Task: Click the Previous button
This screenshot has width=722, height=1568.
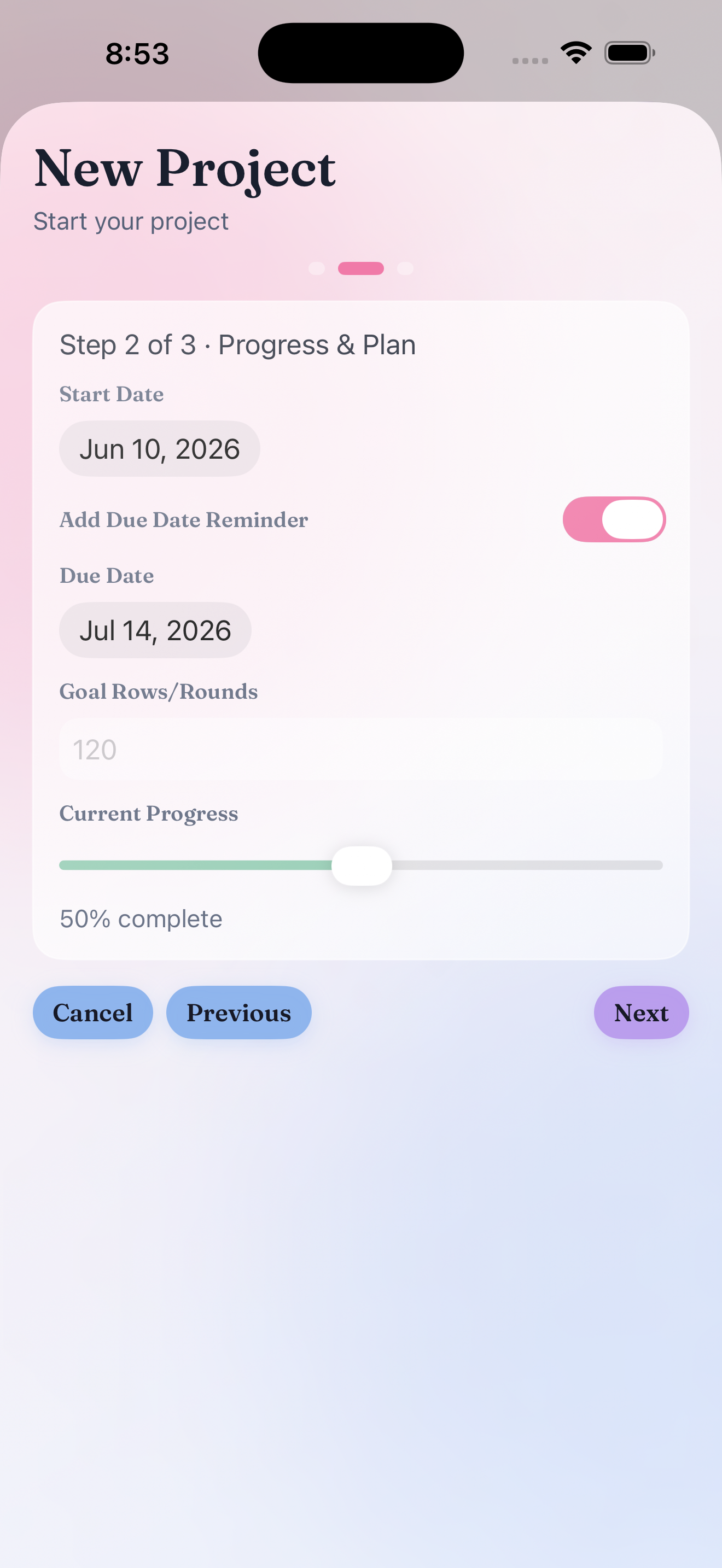Action: (x=238, y=1013)
